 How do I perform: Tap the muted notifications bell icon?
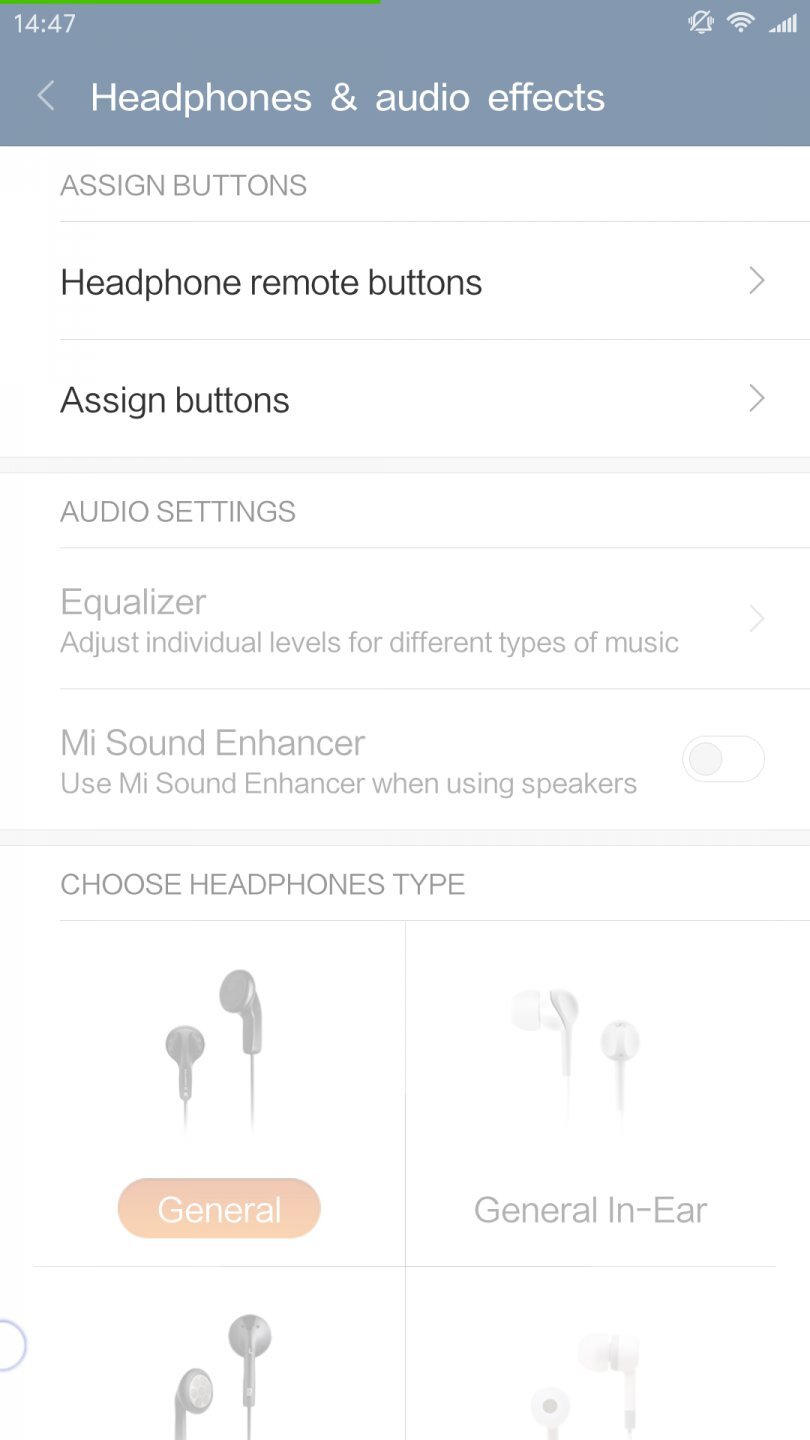(701, 22)
